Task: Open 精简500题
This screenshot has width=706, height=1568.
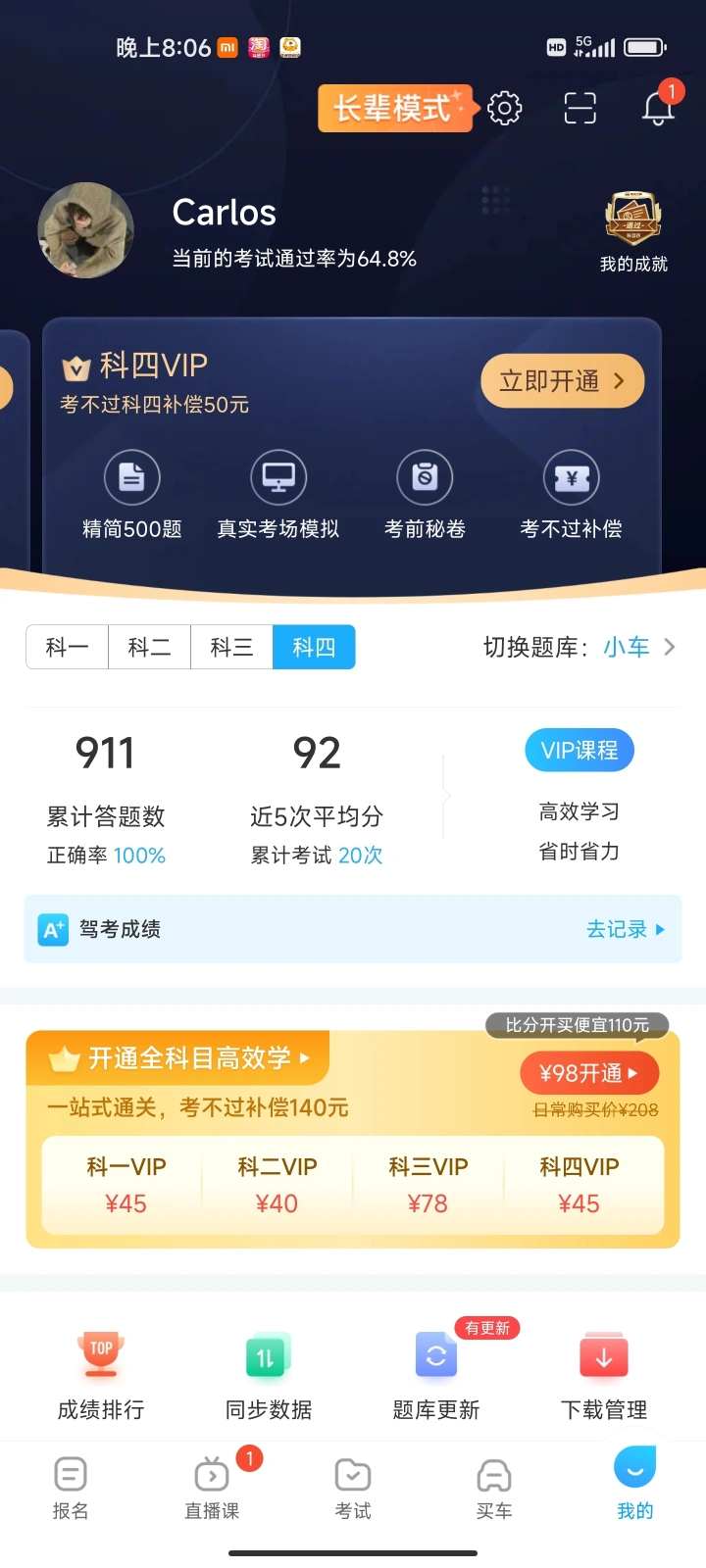Action: (x=132, y=496)
